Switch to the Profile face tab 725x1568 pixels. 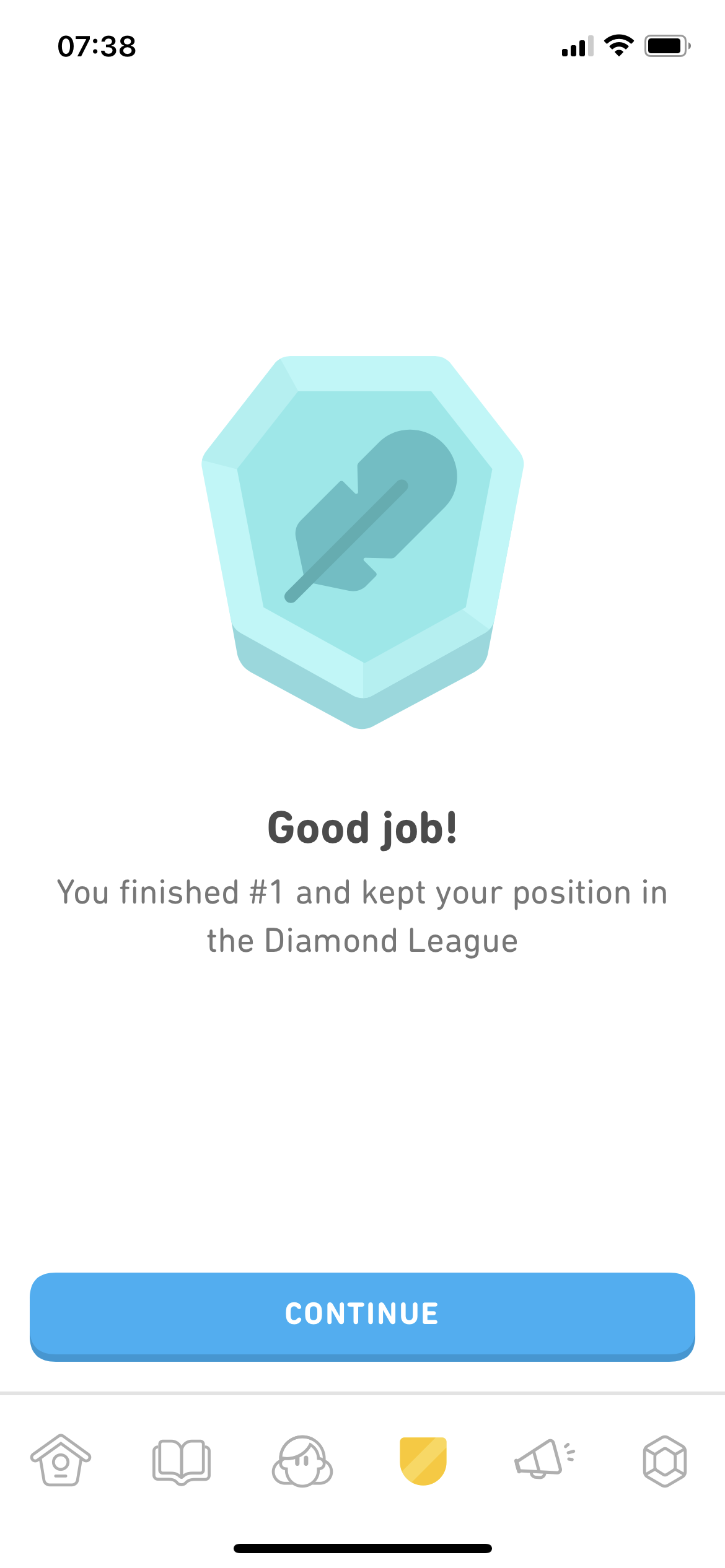click(x=302, y=1461)
